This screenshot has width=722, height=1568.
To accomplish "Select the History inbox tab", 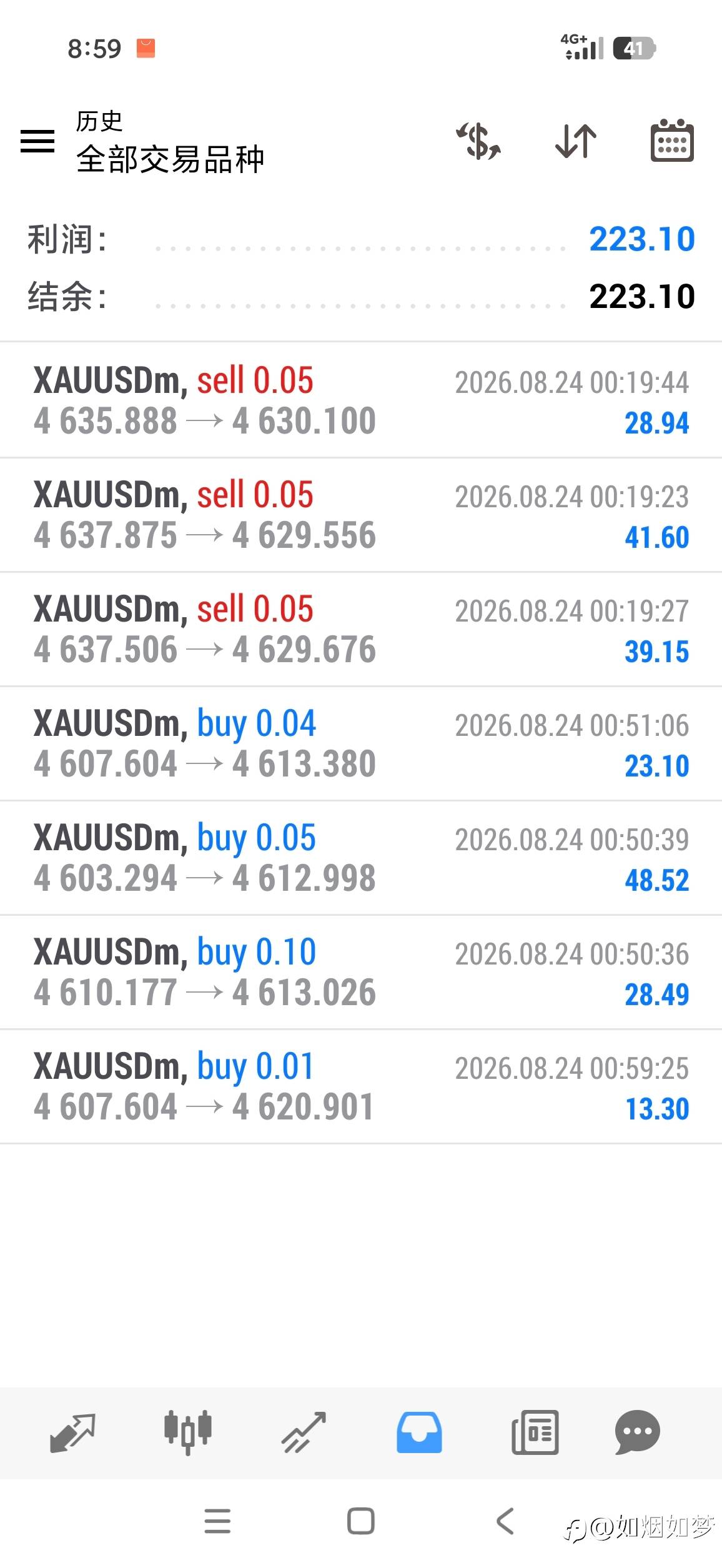I will point(419,1432).
